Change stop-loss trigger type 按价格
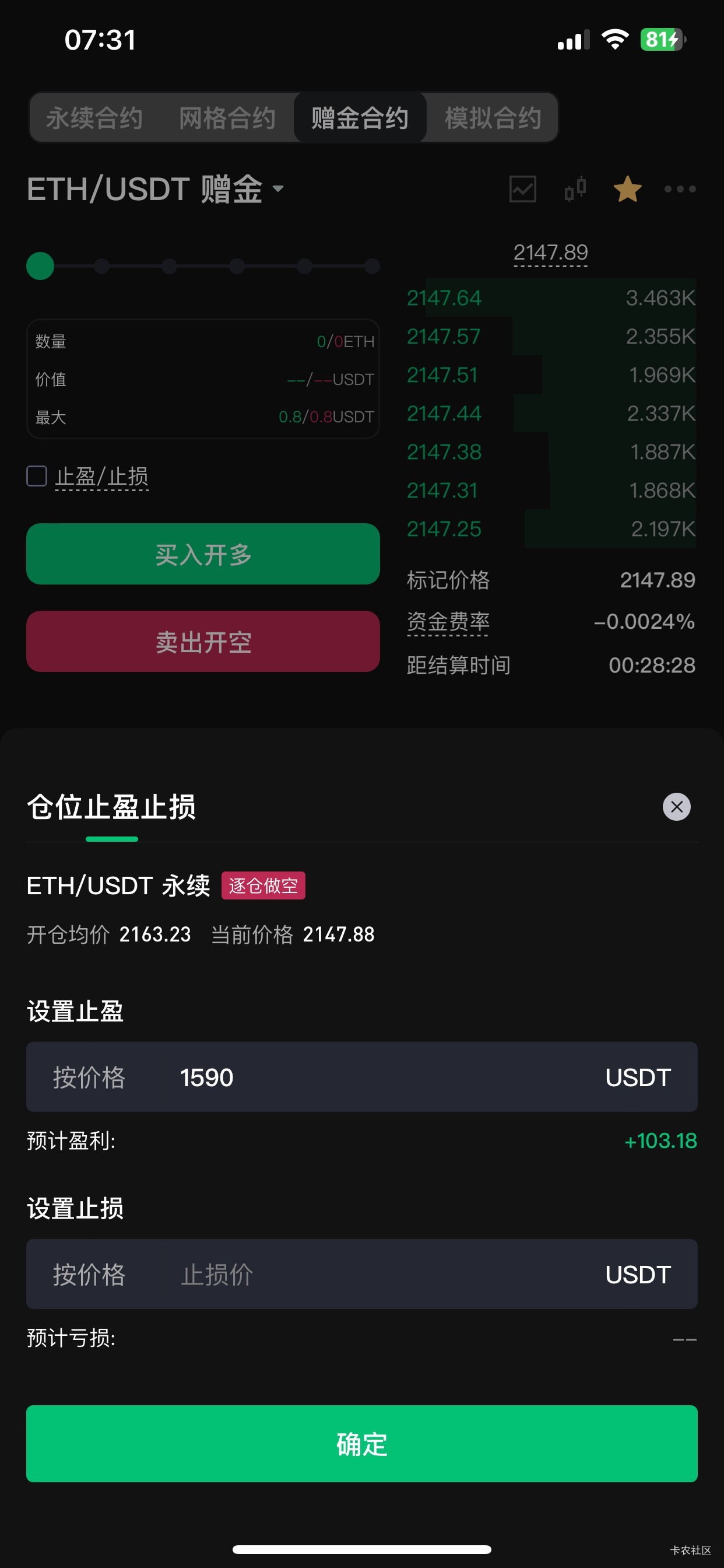Screen dimensions: 724x1568 (x=89, y=1274)
